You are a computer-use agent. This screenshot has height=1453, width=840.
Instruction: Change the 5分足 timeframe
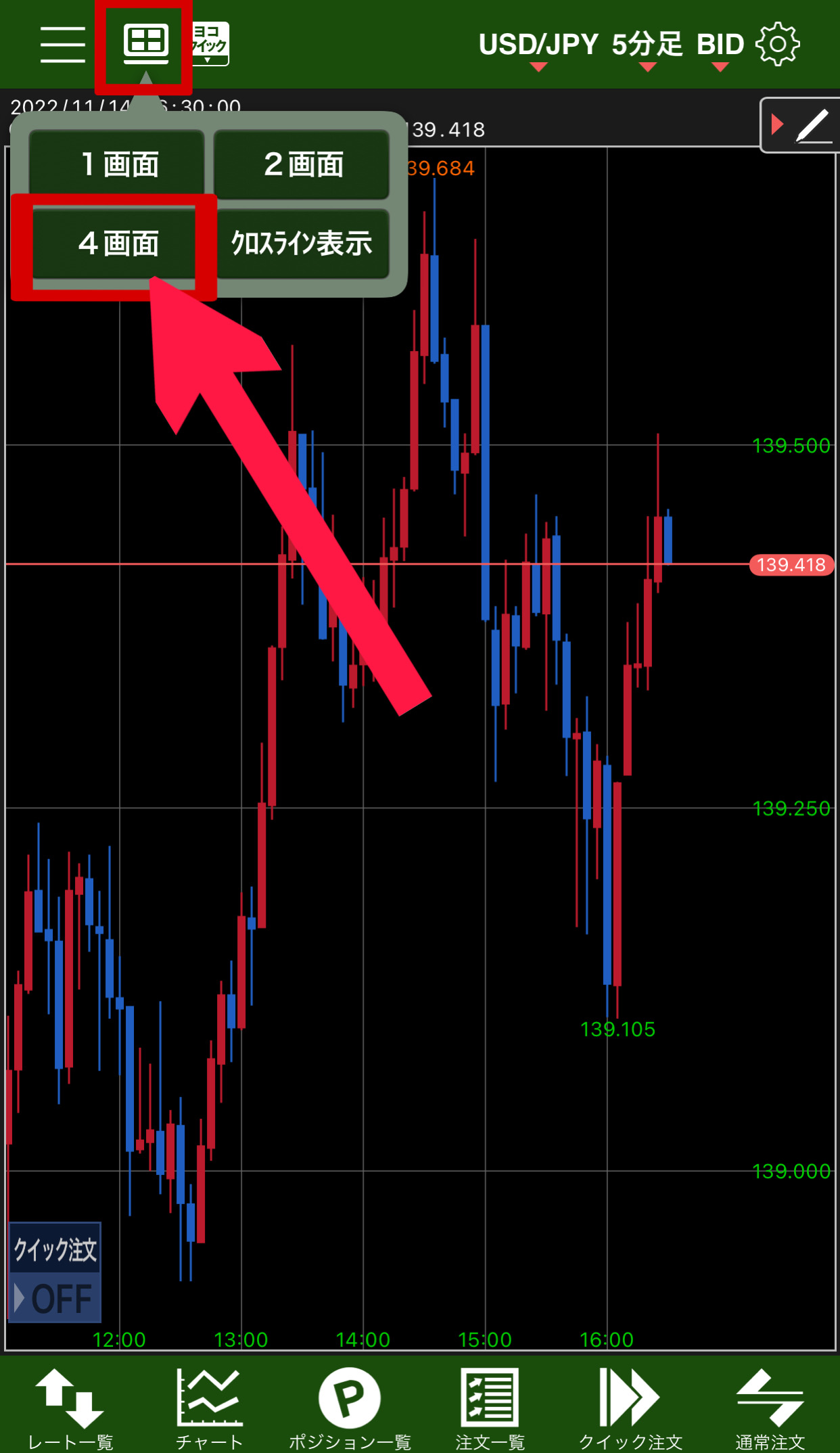647,46
